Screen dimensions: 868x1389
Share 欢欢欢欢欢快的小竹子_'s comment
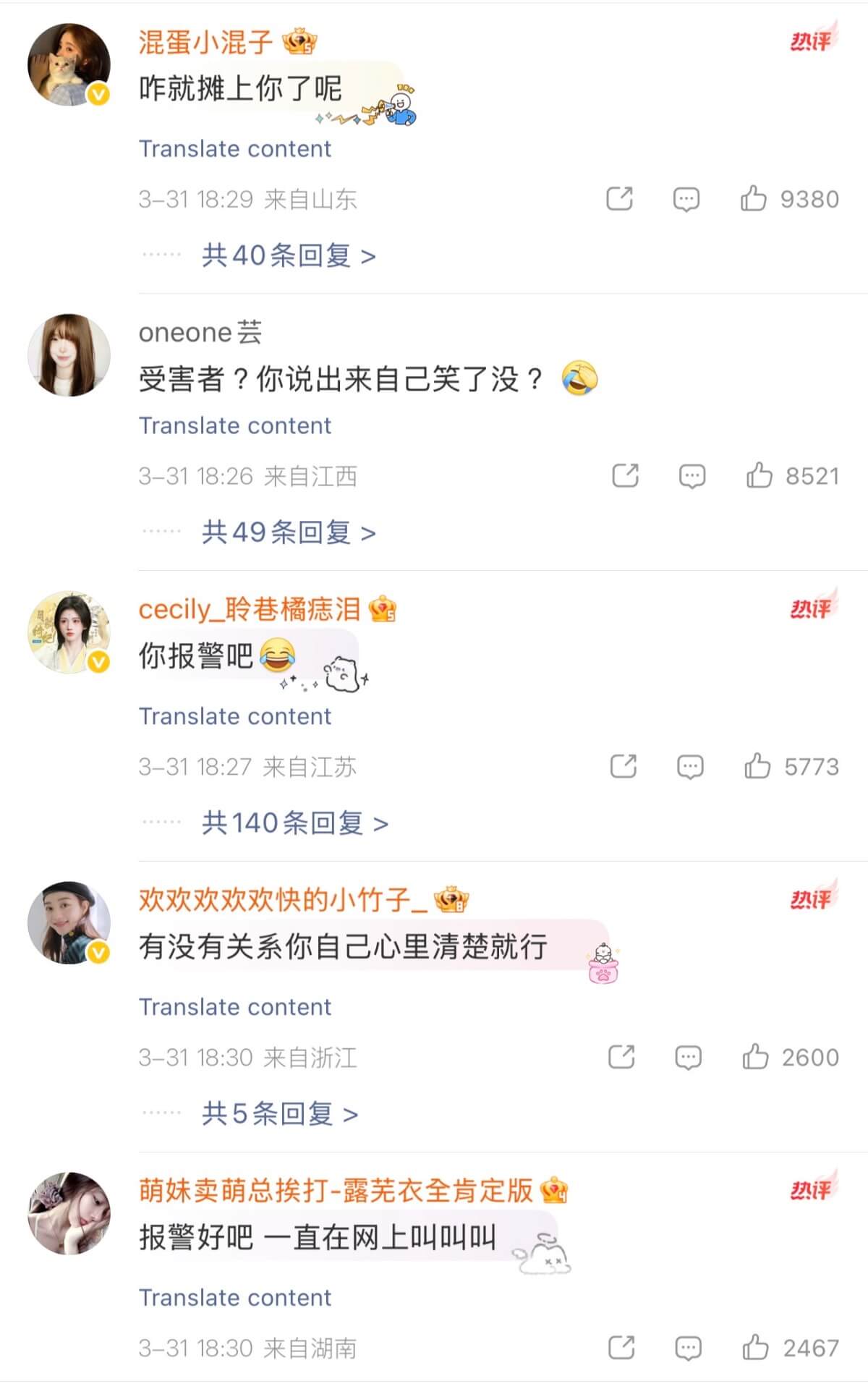(x=621, y=1057)
